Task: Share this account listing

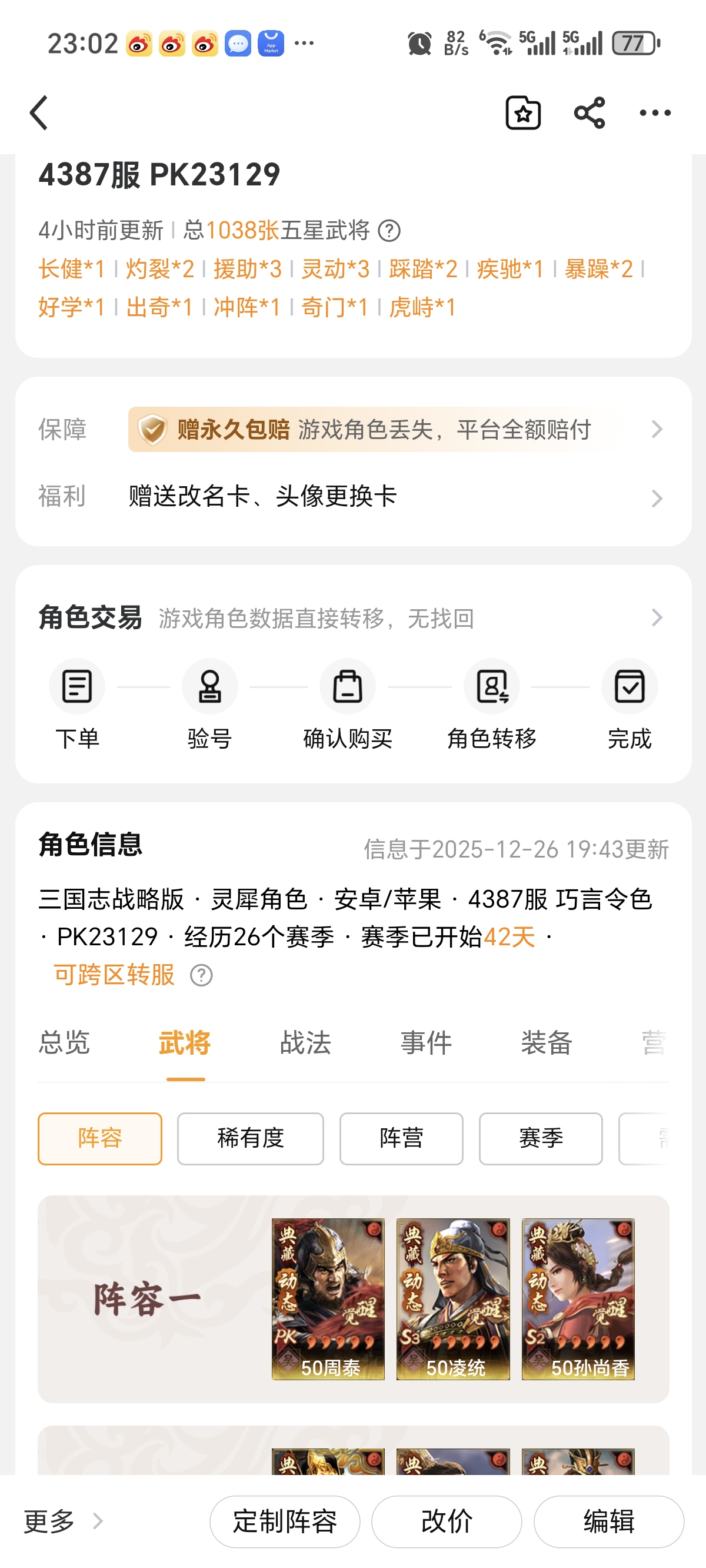Action: tap(589, 113)
